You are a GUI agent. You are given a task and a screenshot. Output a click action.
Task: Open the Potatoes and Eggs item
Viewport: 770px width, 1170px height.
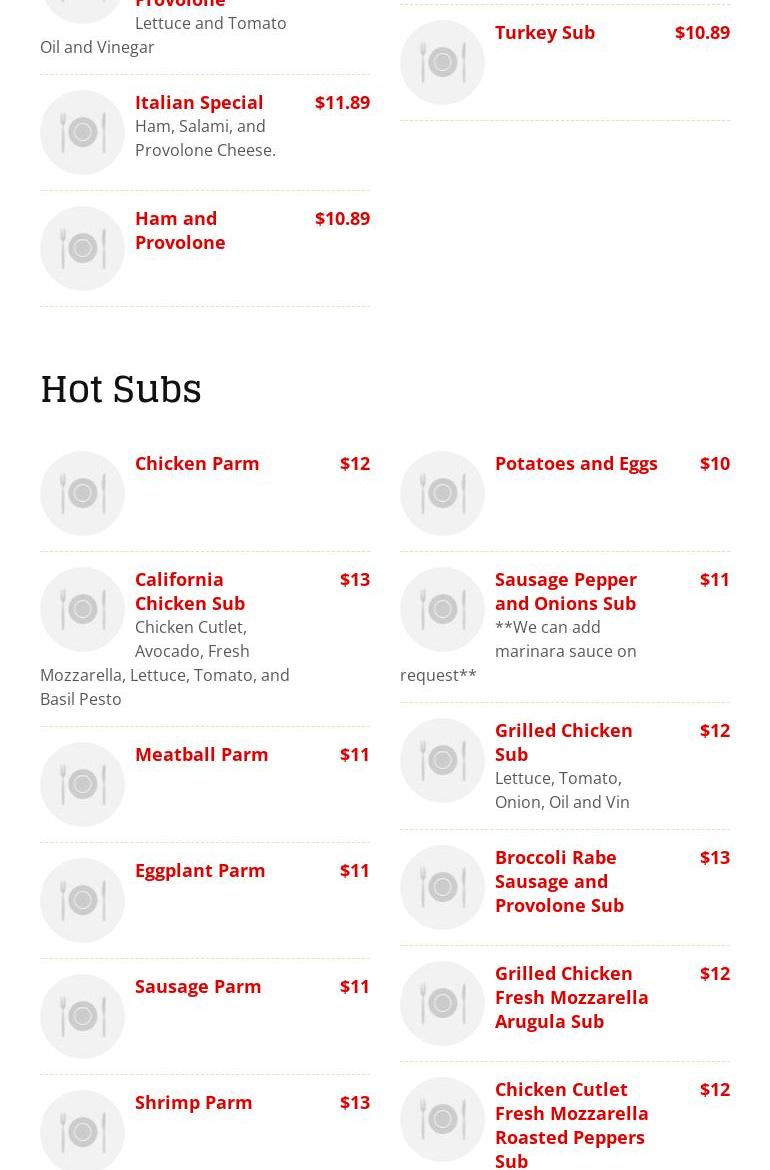pyautogui.click(x=576, y=463)
